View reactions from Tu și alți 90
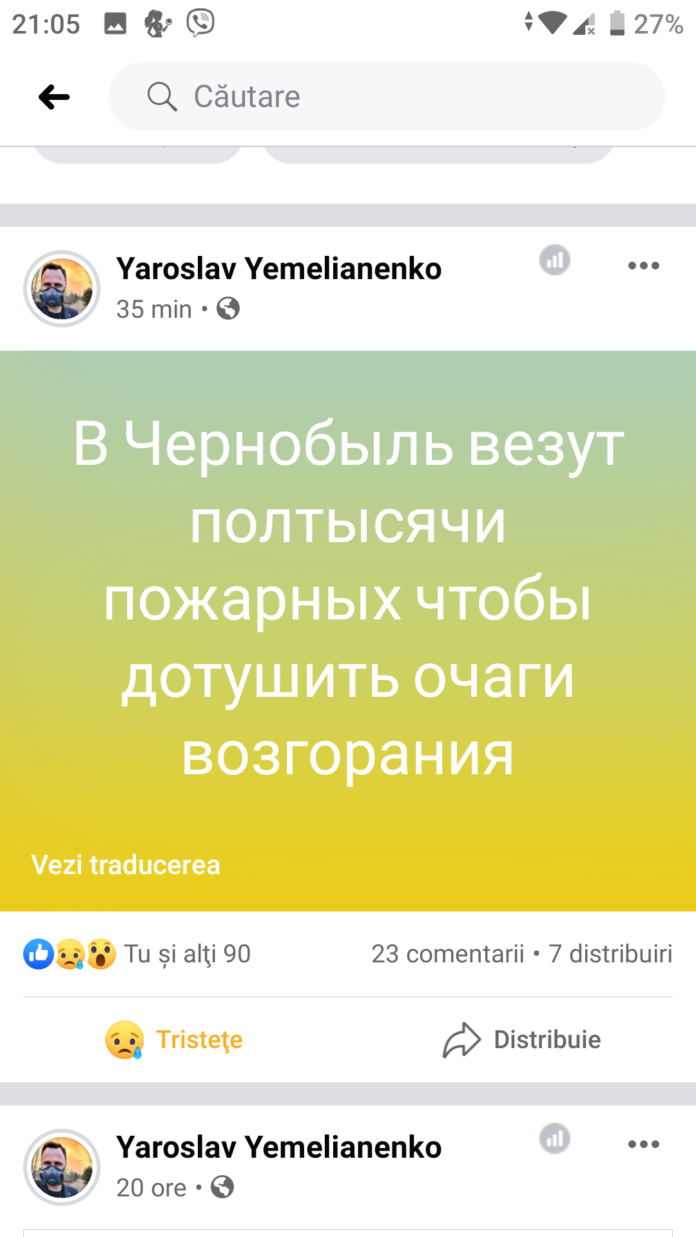 [137, 954]
